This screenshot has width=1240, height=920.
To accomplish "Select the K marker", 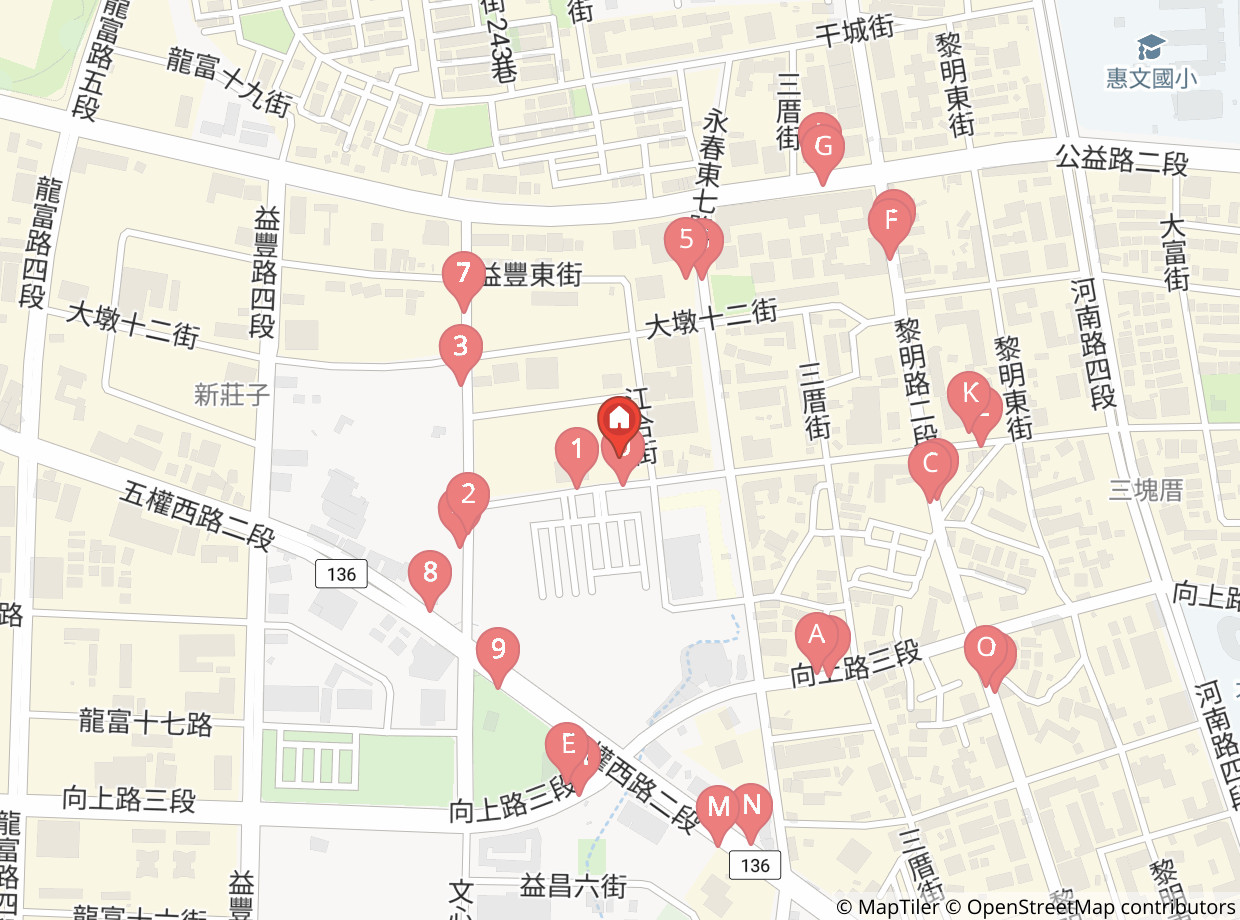I will pyautogui.click(x=969, y=399).
